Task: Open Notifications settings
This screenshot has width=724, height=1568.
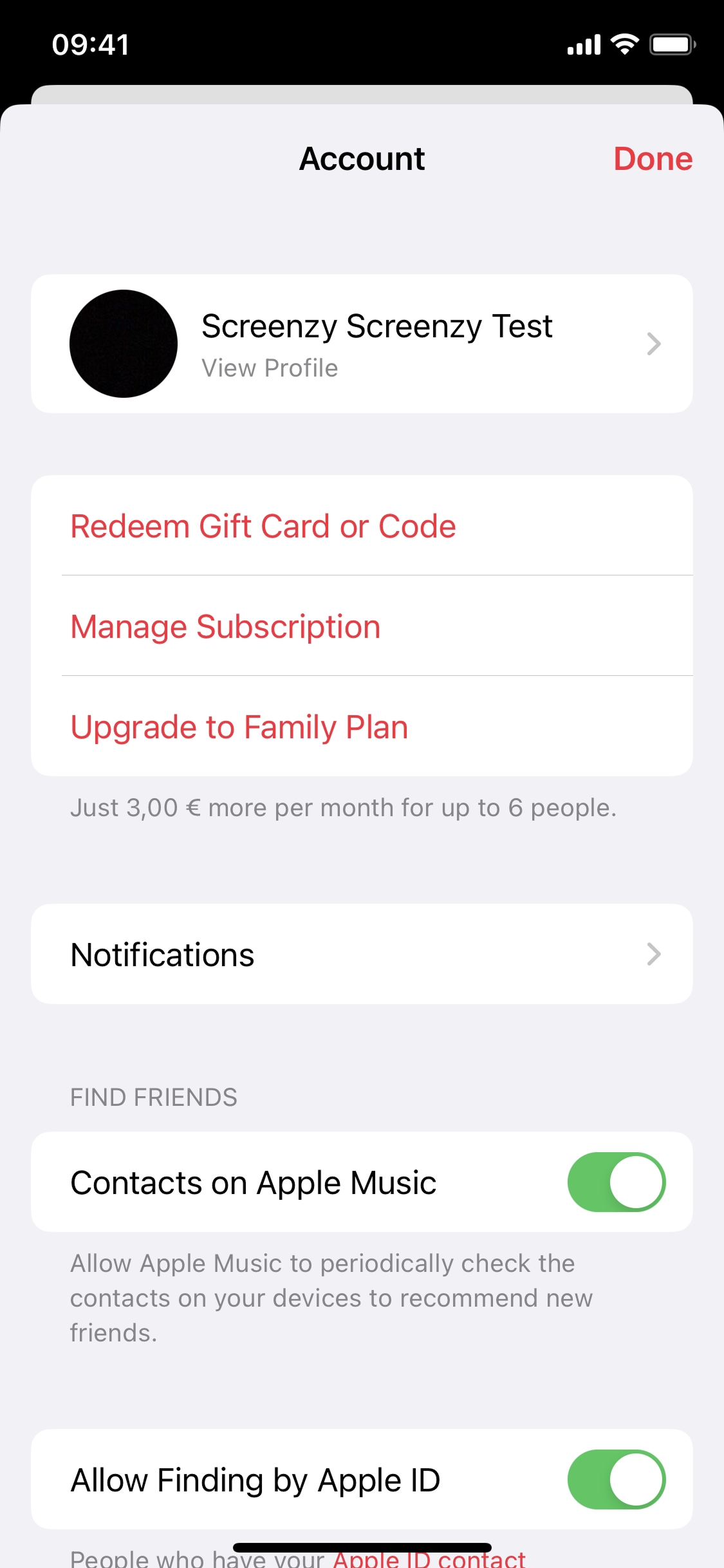Action: click(362, 954)
